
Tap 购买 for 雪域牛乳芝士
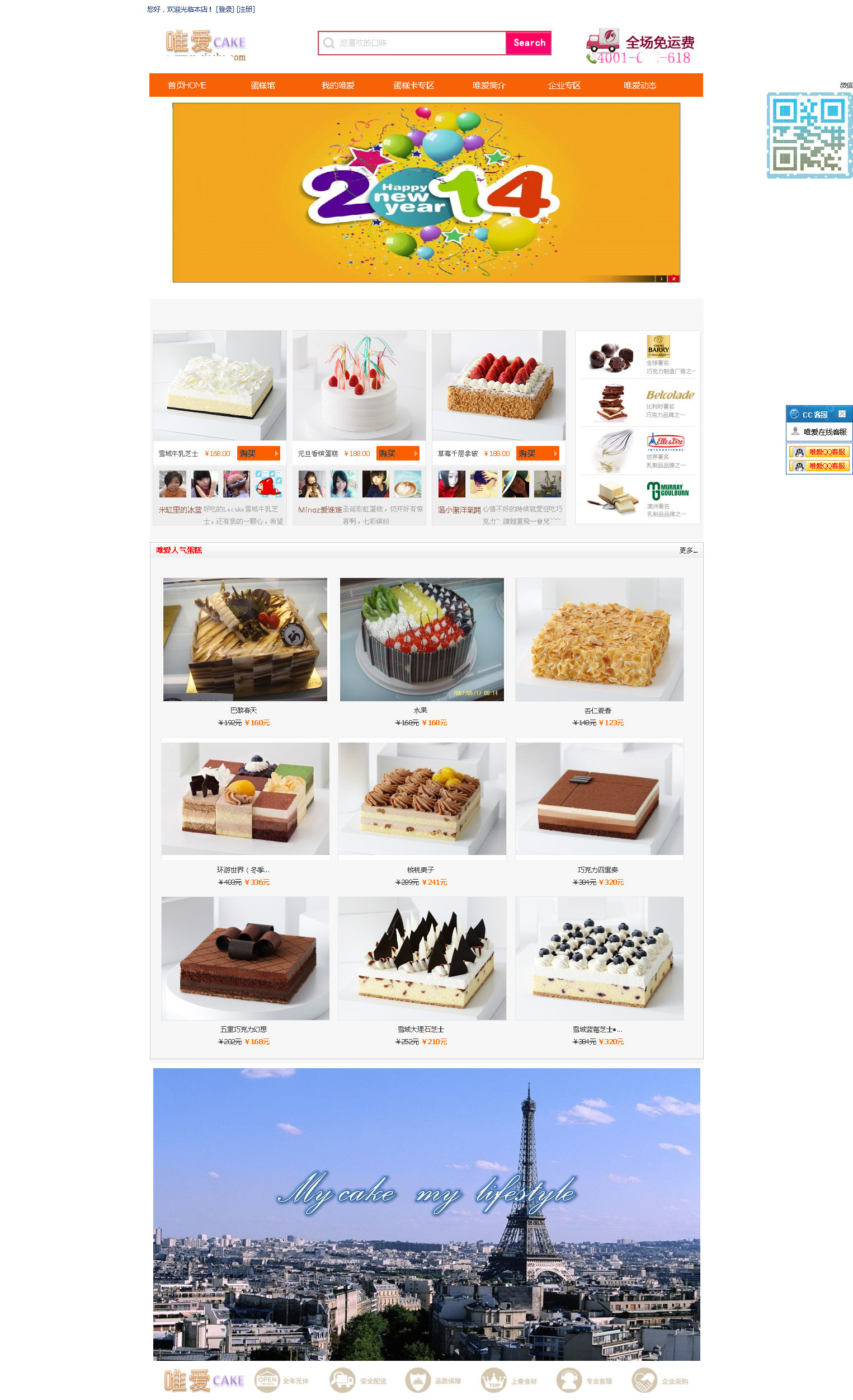tap(258, 454)
